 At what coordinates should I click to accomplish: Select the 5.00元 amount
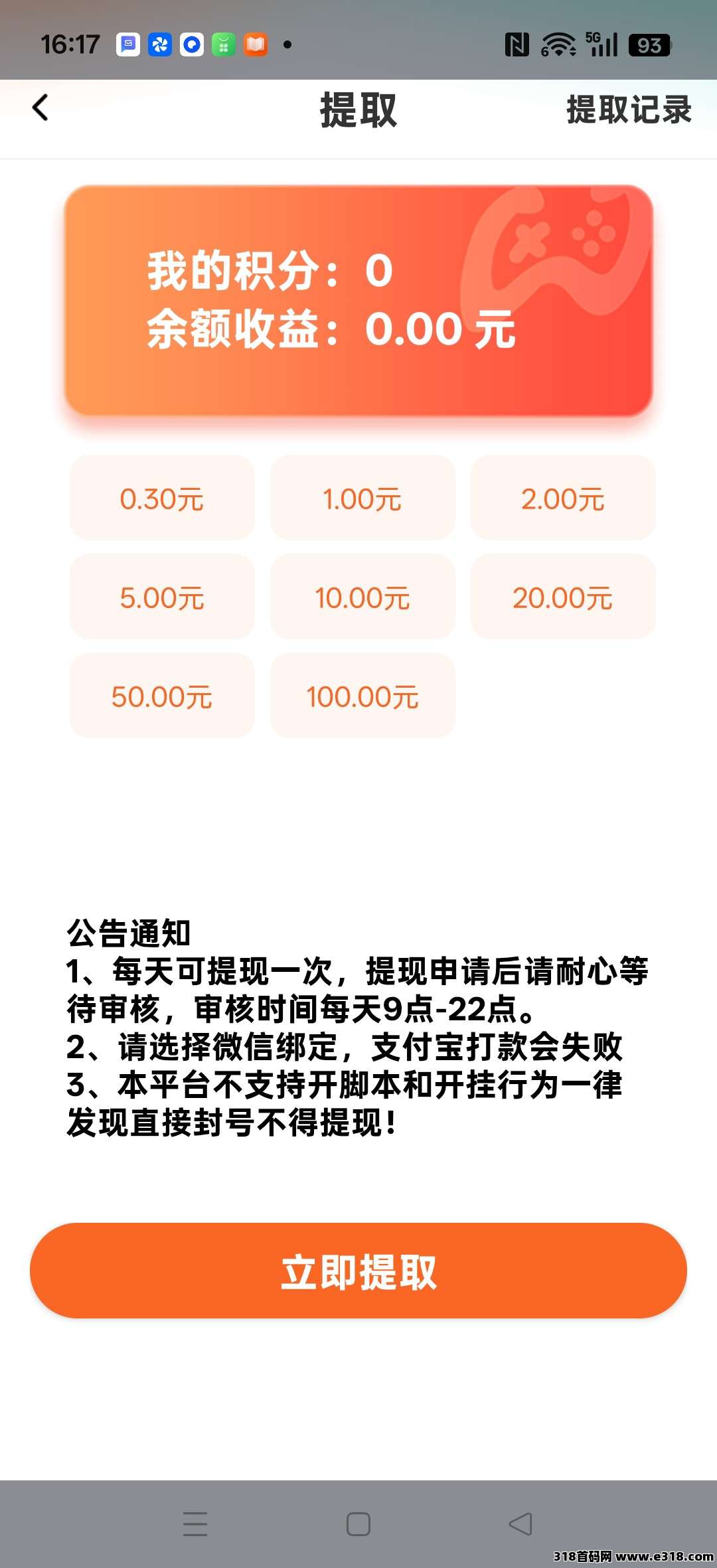(162, 597)
